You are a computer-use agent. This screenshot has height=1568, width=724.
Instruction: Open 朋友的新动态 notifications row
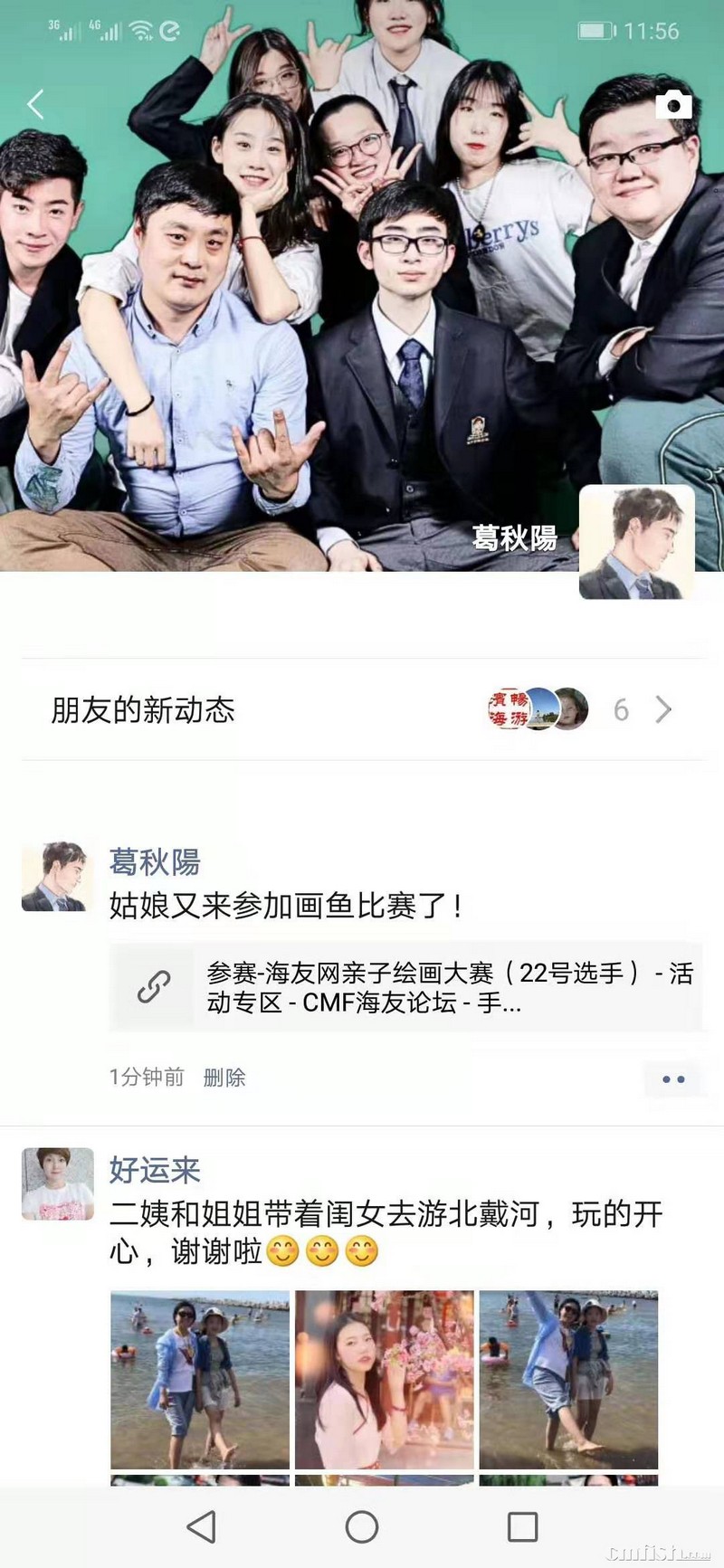(x=362, y=709)
